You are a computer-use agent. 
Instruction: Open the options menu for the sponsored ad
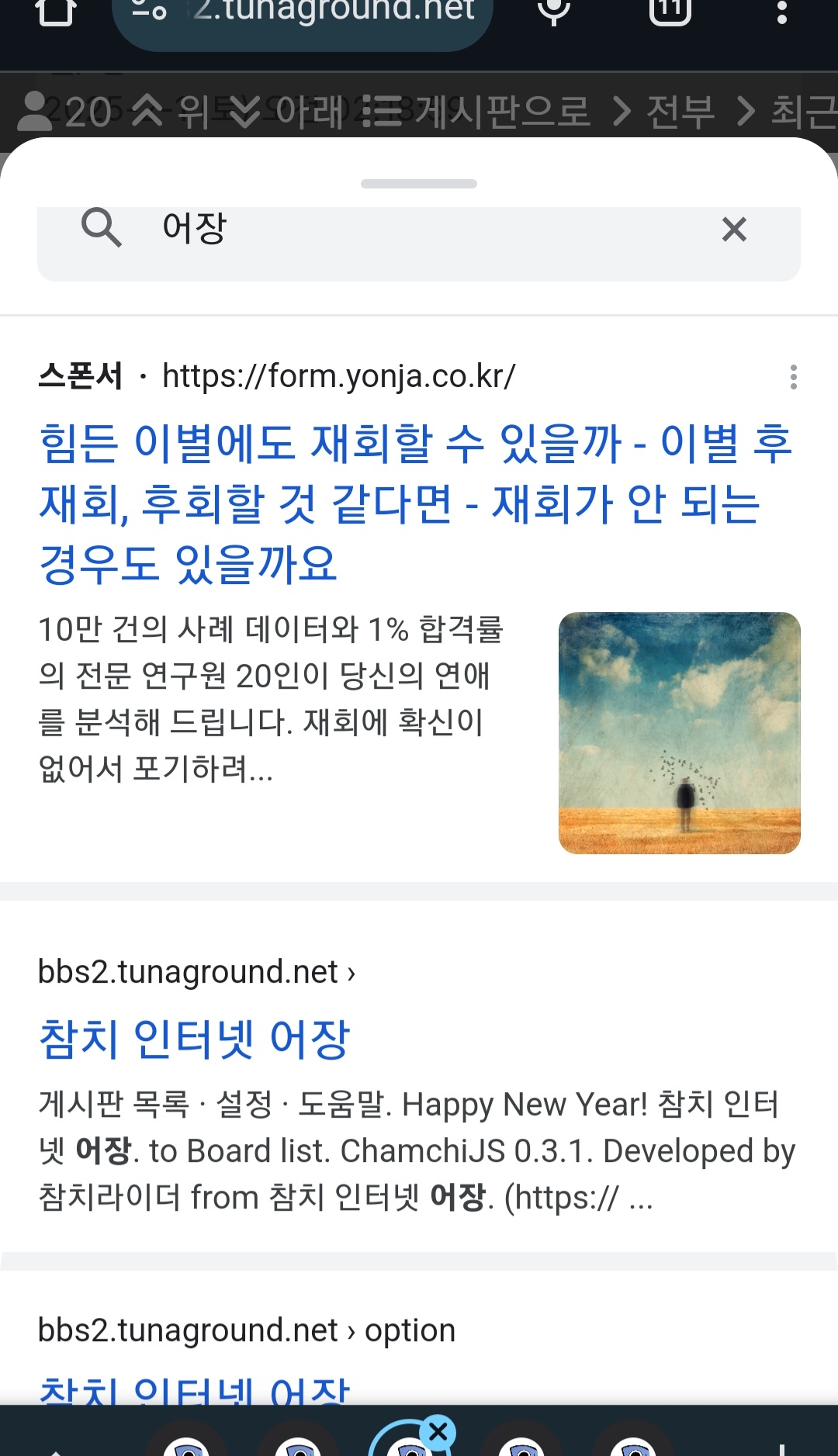click(793, 377)
